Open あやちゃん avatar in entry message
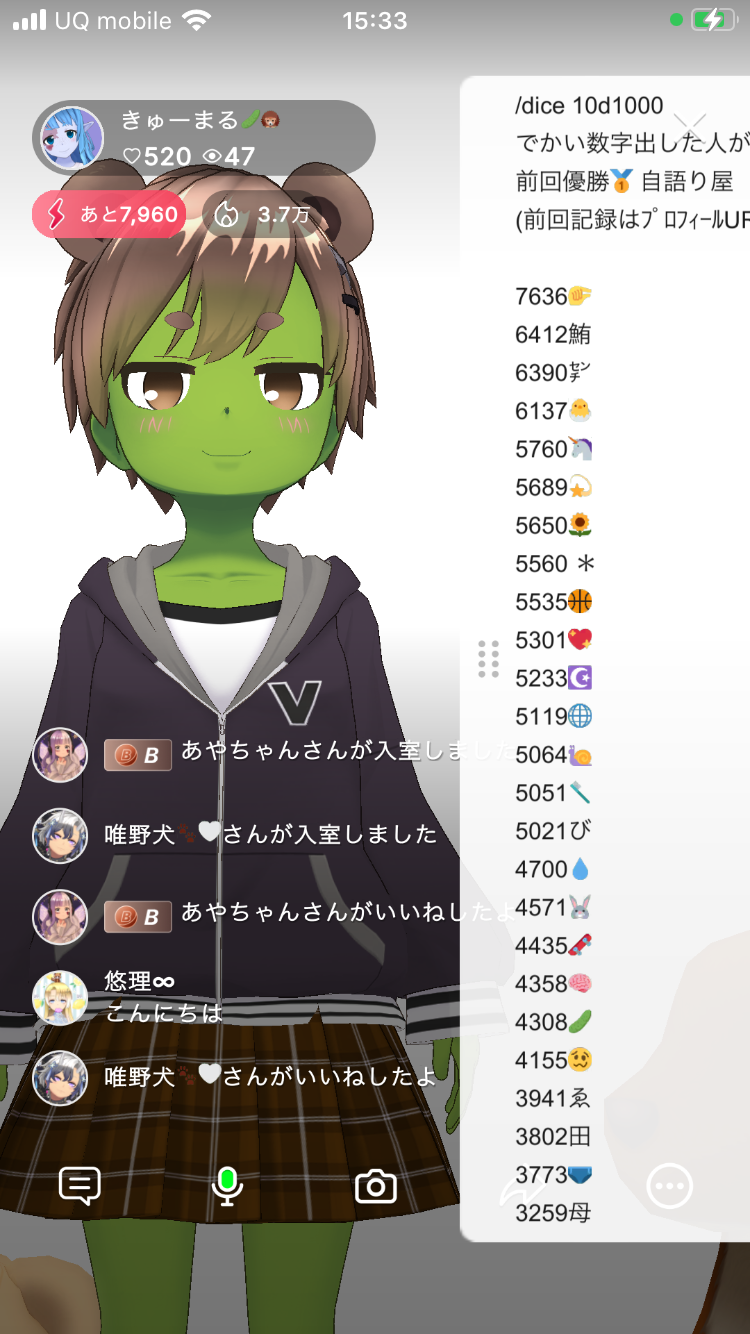The height and width of the screenshot is (1334, 750). pyautogui.click(x=60, y=755)
